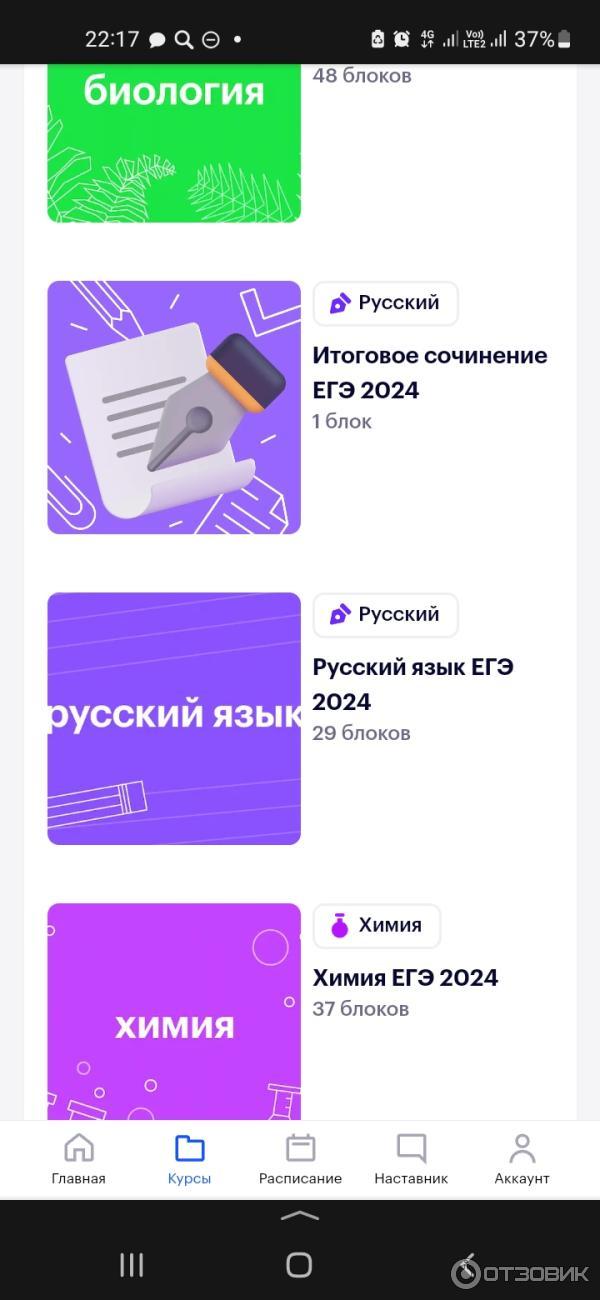
Task: Tap the system home button
Action: click(x=299, y=1265)
